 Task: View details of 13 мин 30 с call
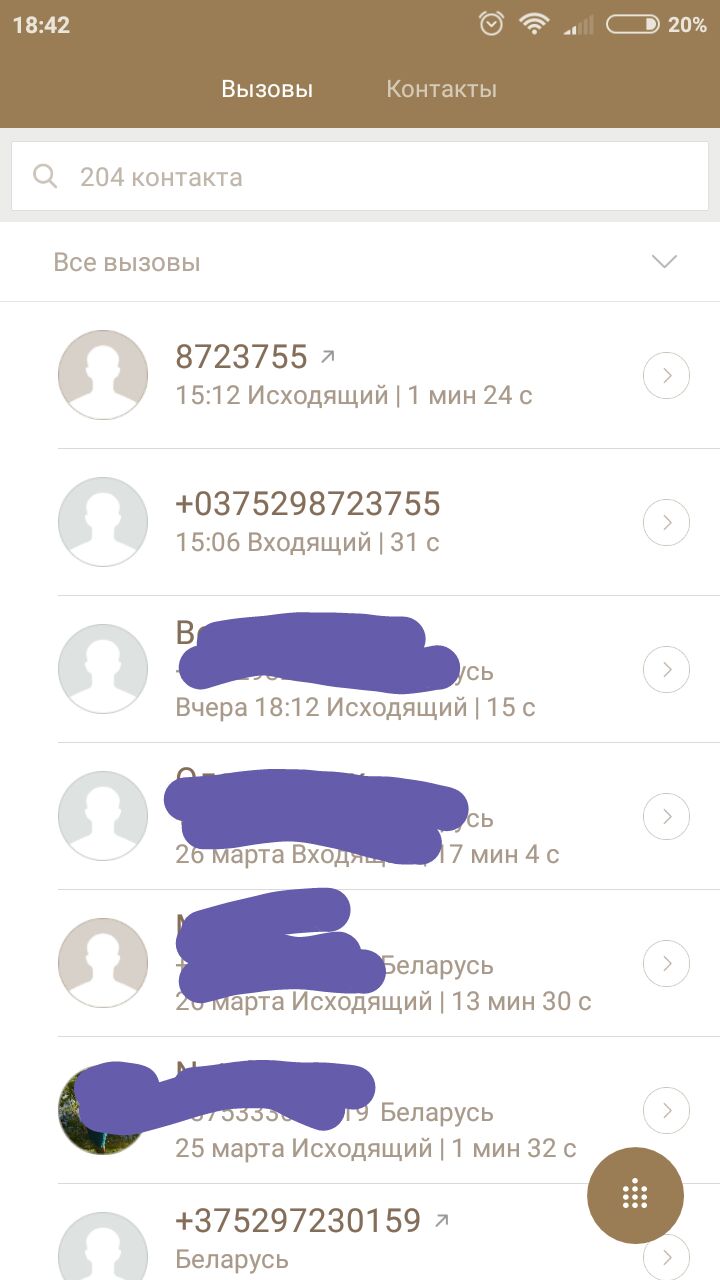(666, 964)
